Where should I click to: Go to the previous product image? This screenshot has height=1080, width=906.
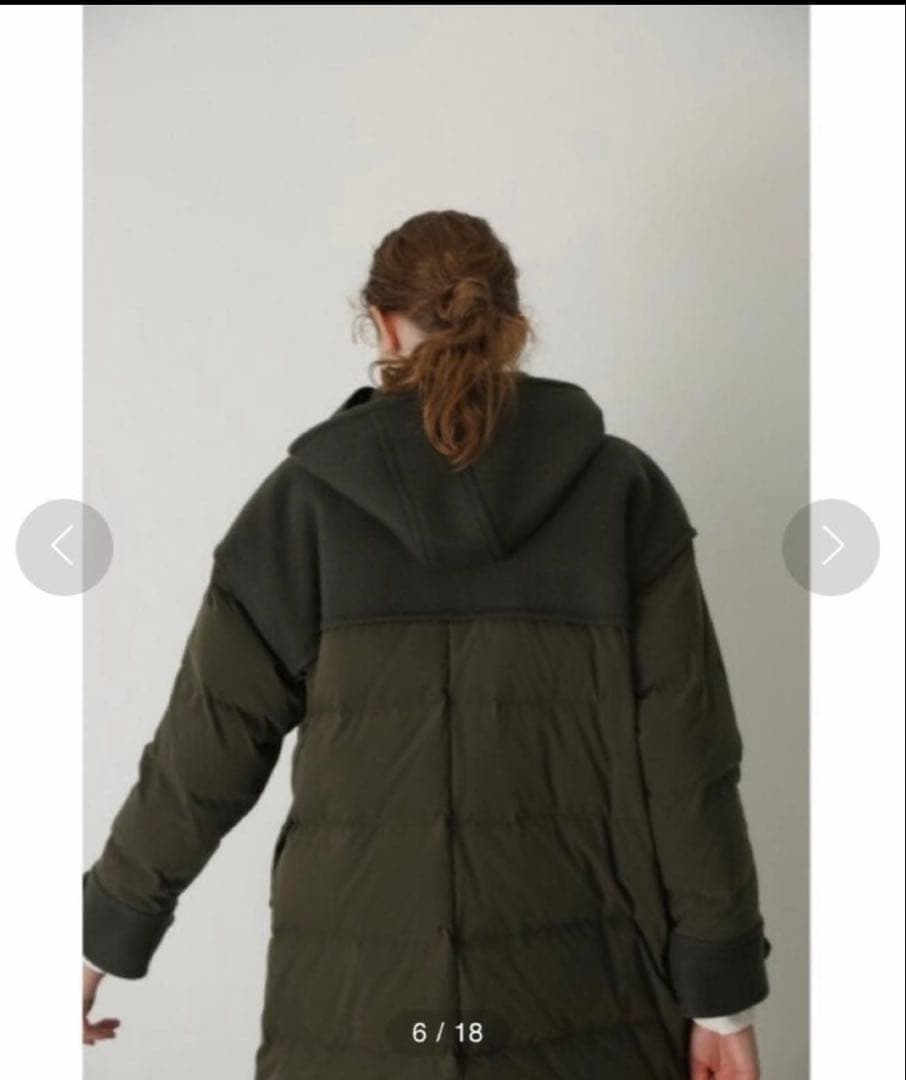pyautogui.click(x=64, y=547)
